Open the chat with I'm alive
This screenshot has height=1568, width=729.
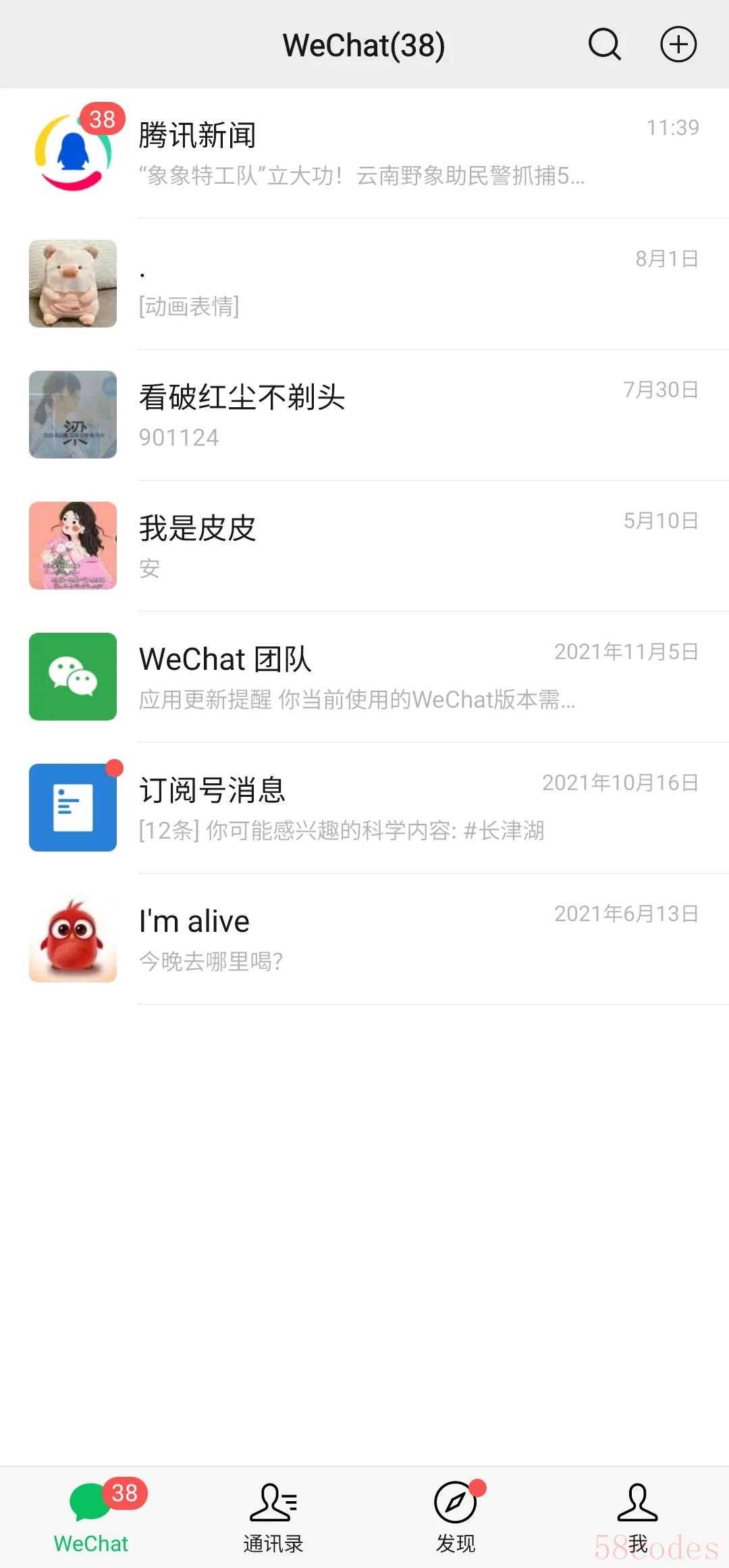[x=364, y=939]
